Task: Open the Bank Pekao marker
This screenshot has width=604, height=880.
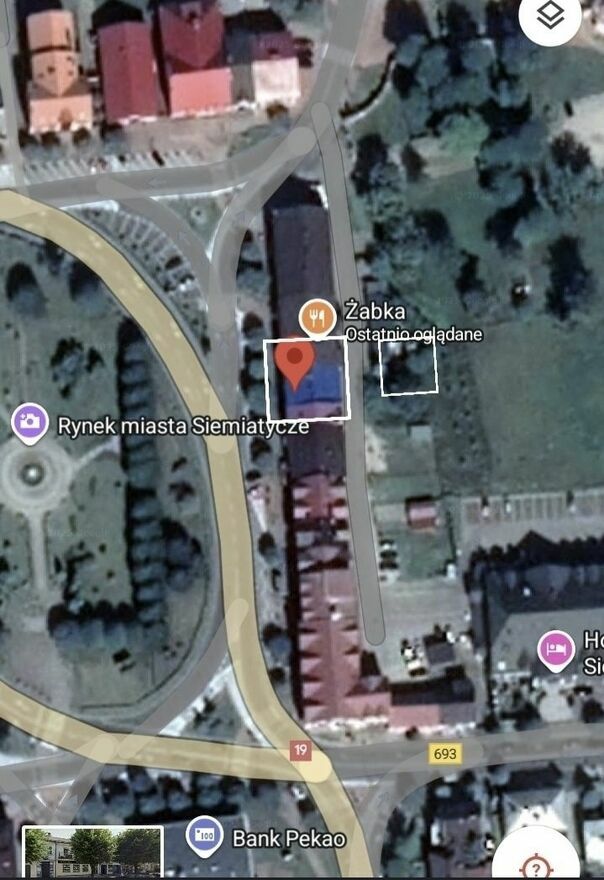Action: point(204,833)
